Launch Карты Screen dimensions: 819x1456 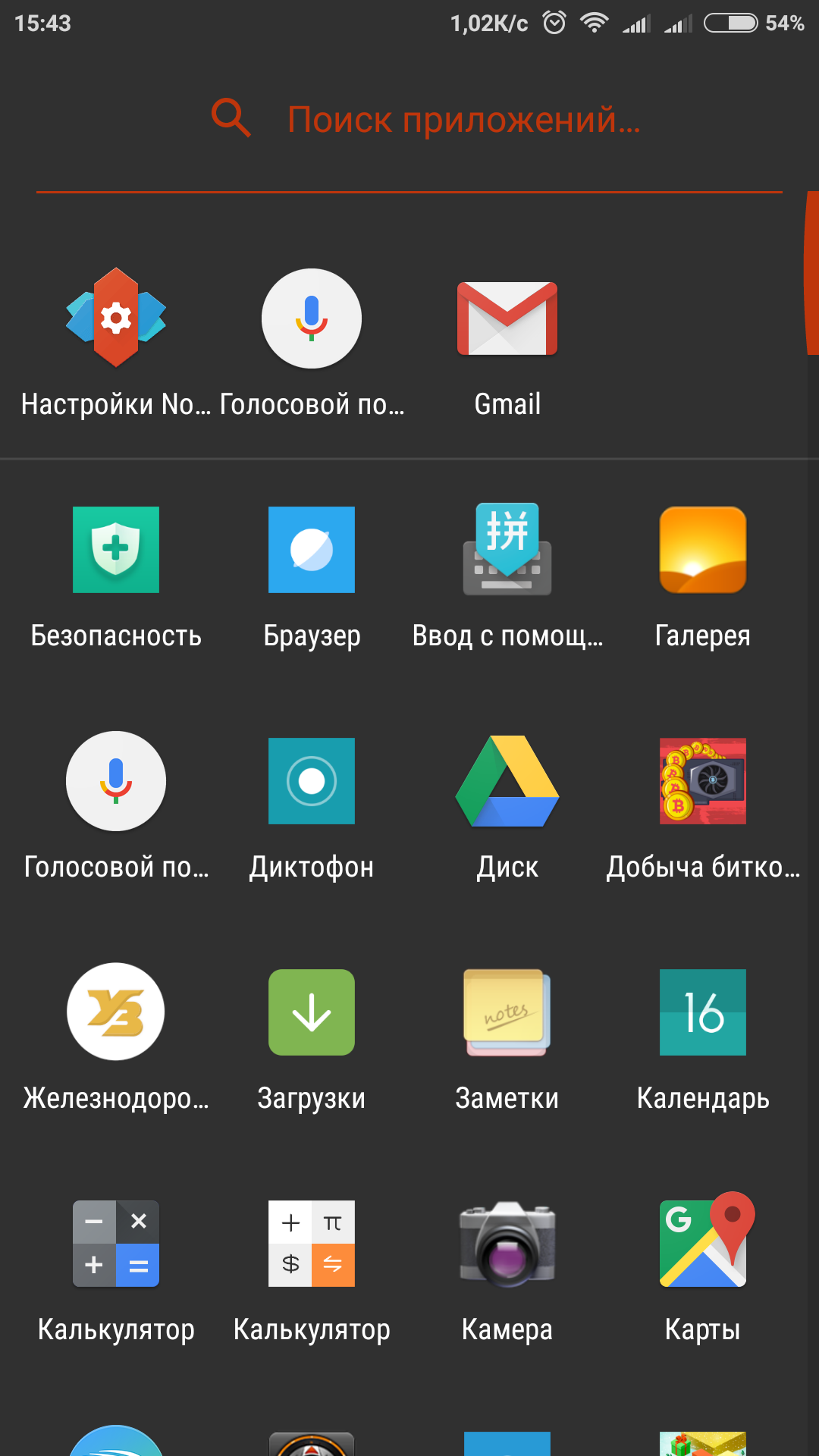pos(703,1244)
